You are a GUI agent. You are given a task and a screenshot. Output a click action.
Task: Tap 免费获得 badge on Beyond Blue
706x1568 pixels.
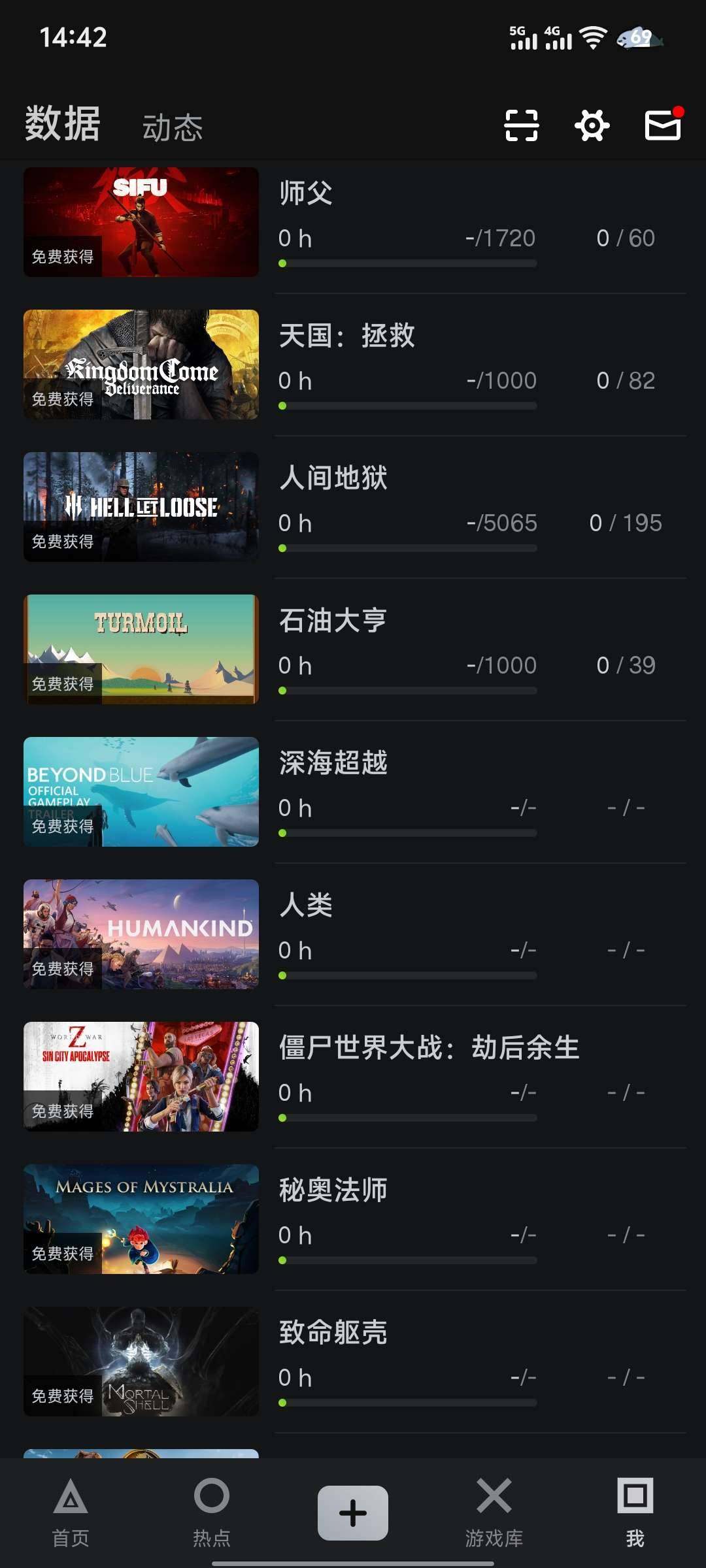pyautogui.click(x=62, y=826)
